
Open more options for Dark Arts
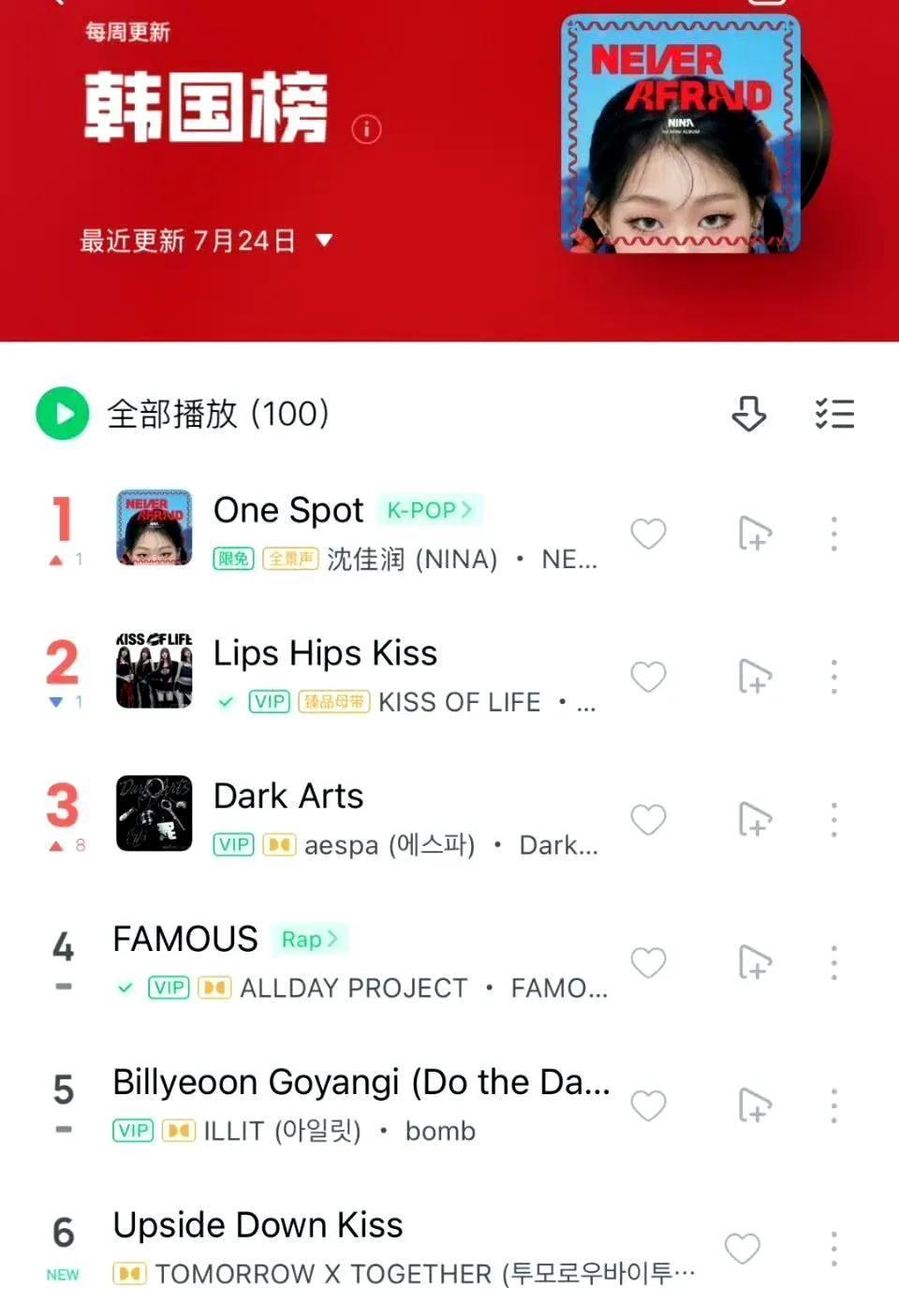(833, 819)
